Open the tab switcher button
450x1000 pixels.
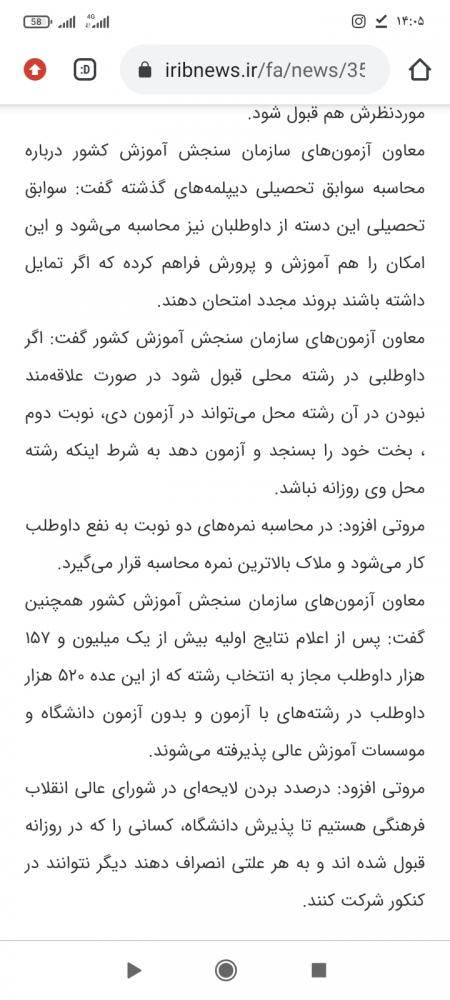85,70
